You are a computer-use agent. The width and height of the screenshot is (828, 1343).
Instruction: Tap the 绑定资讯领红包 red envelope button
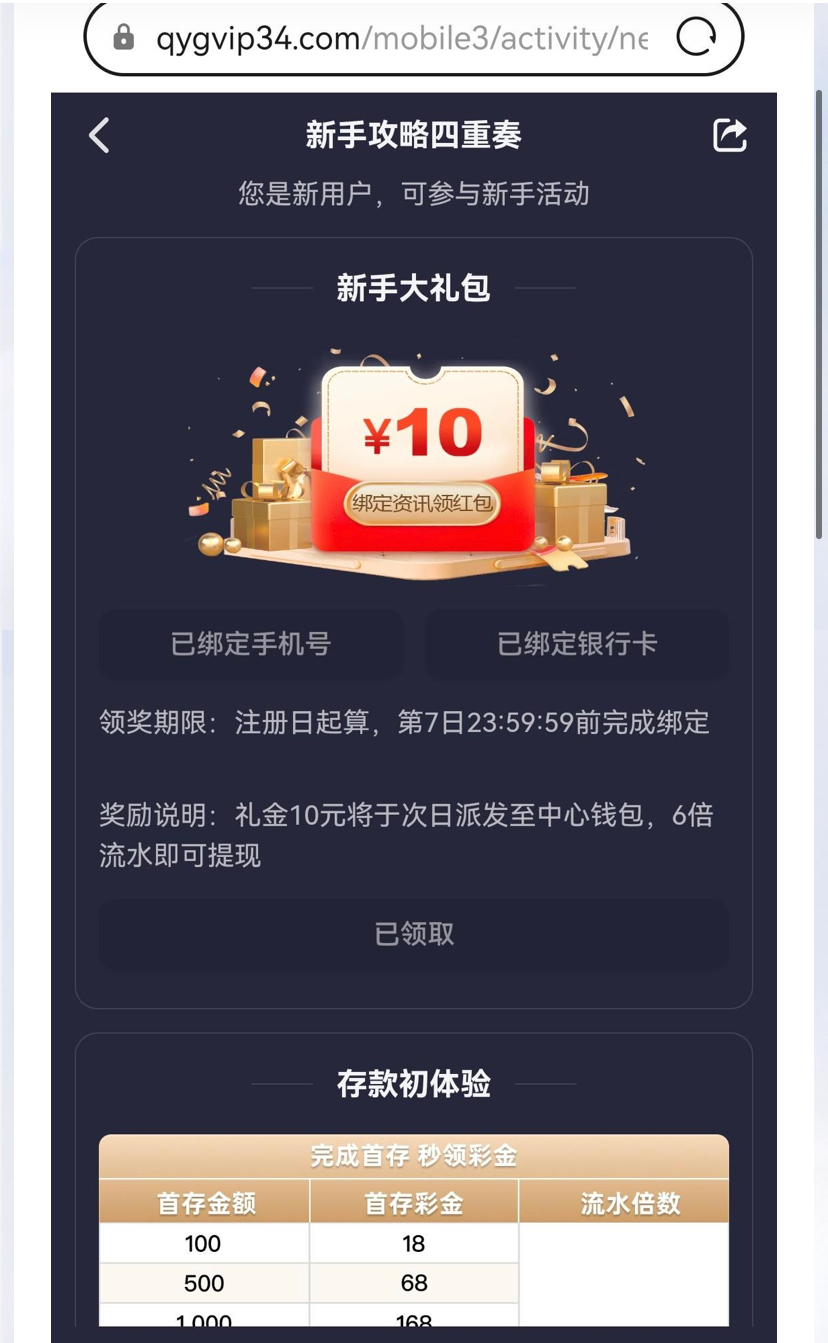(422, 503)
